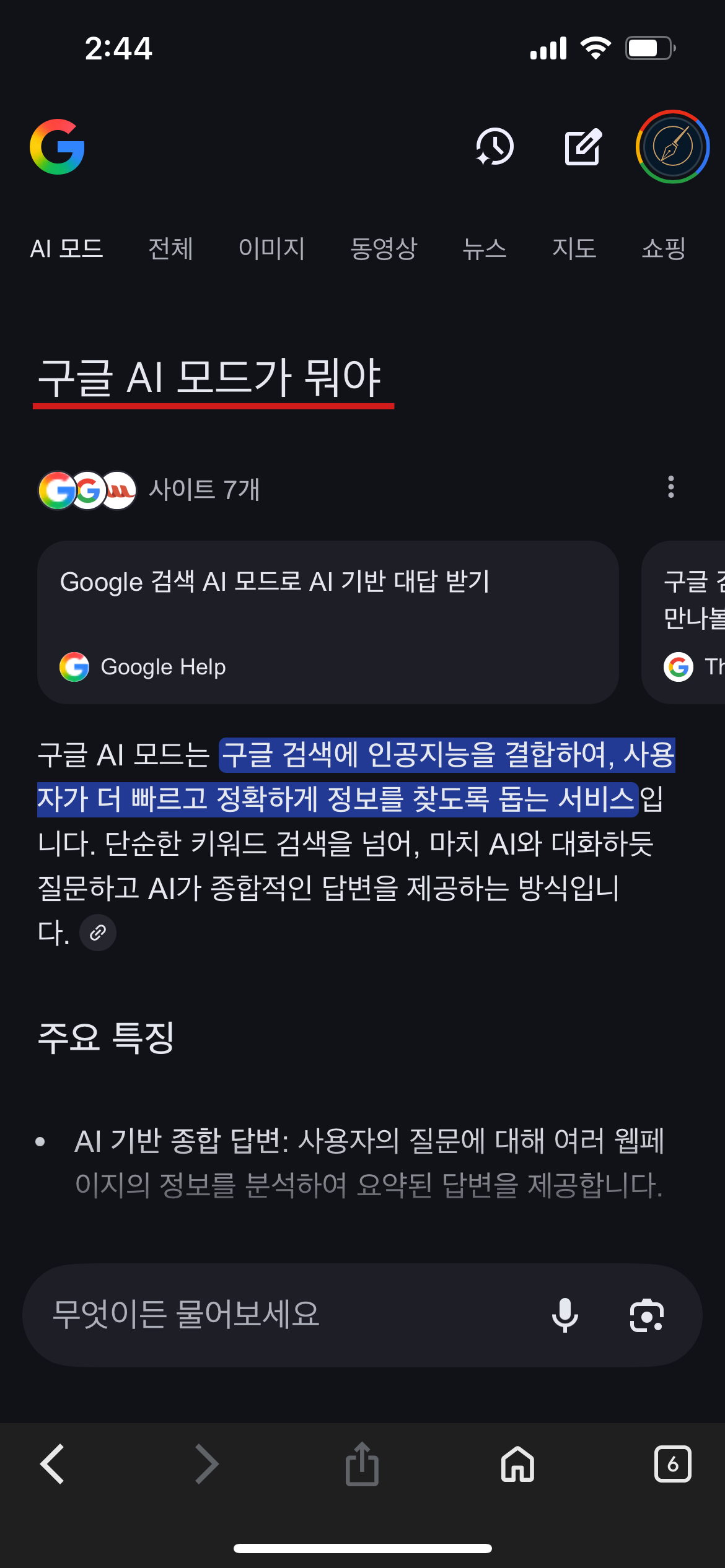Open the Google Help source card
725x1568 pixels.
[328, 622]
